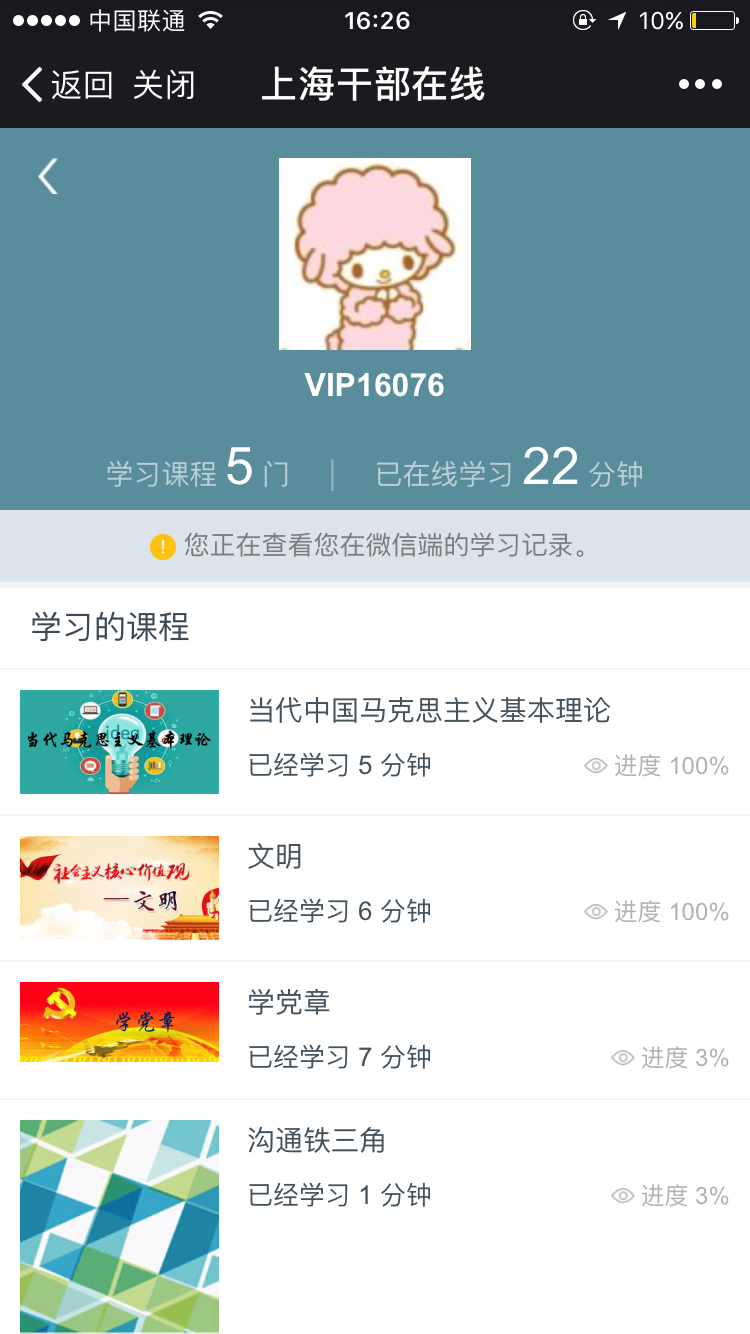Tap 关闭 to close the page

point(164,85)
